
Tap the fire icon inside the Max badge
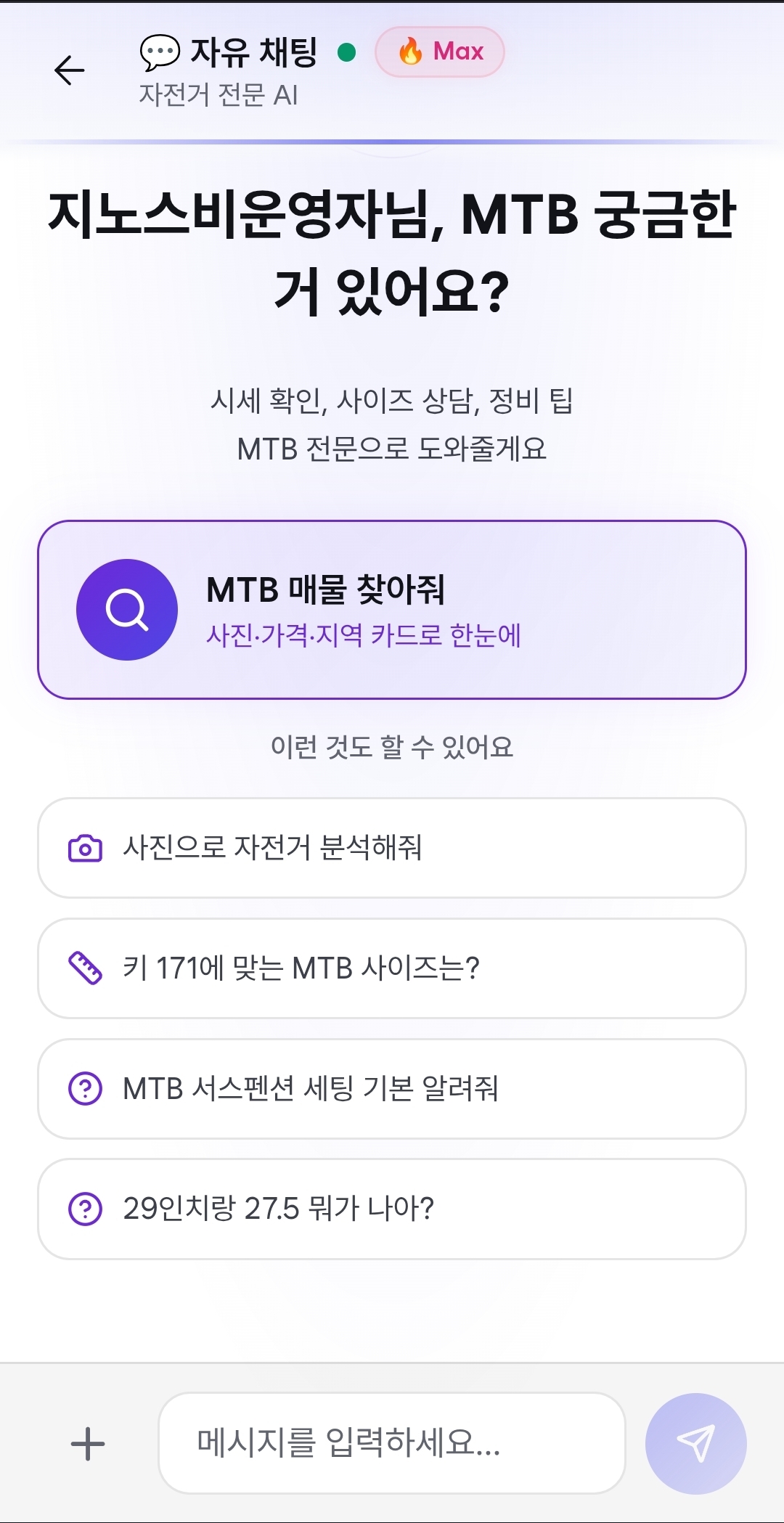tap(410, 52)
